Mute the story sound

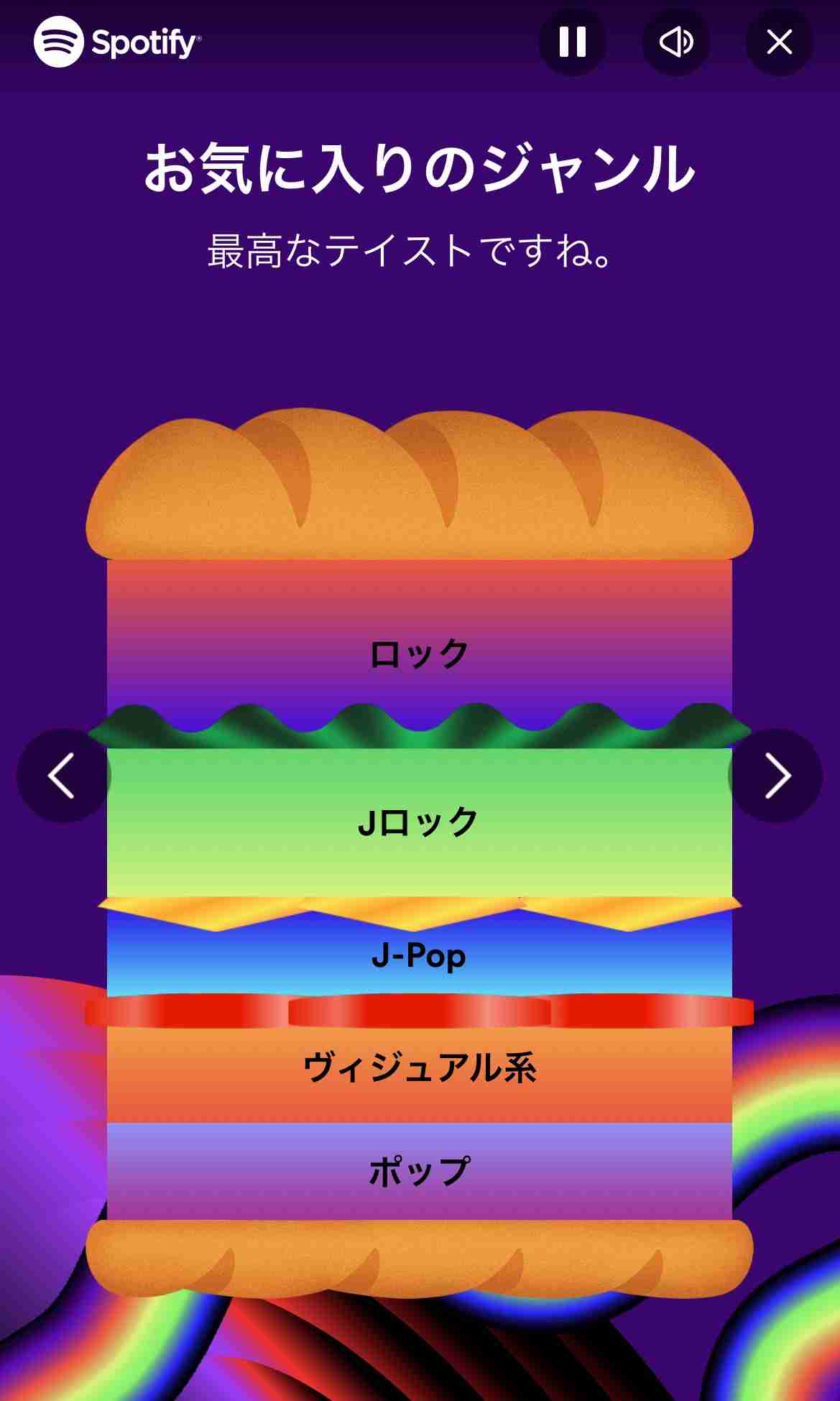click(x=676, y=42)
